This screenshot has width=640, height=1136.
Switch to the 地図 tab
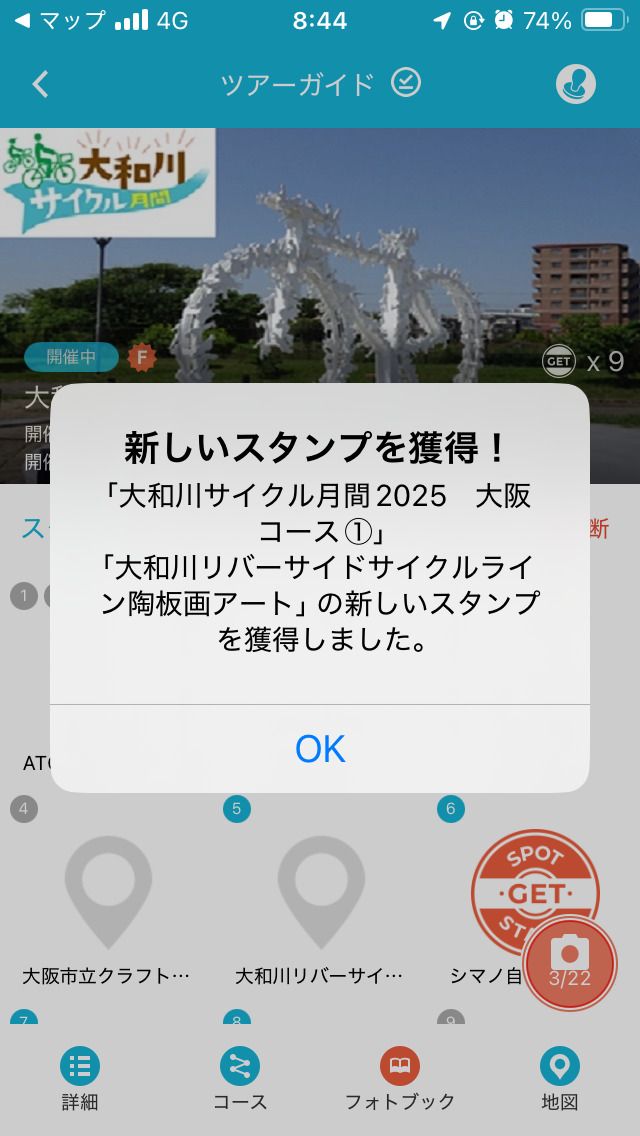pyautogui.click(x=560, y=1080)
